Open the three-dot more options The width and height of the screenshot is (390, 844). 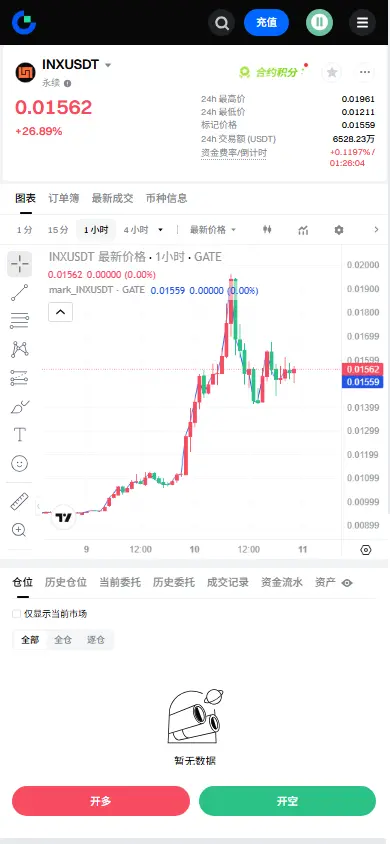(x=365, y=72)
